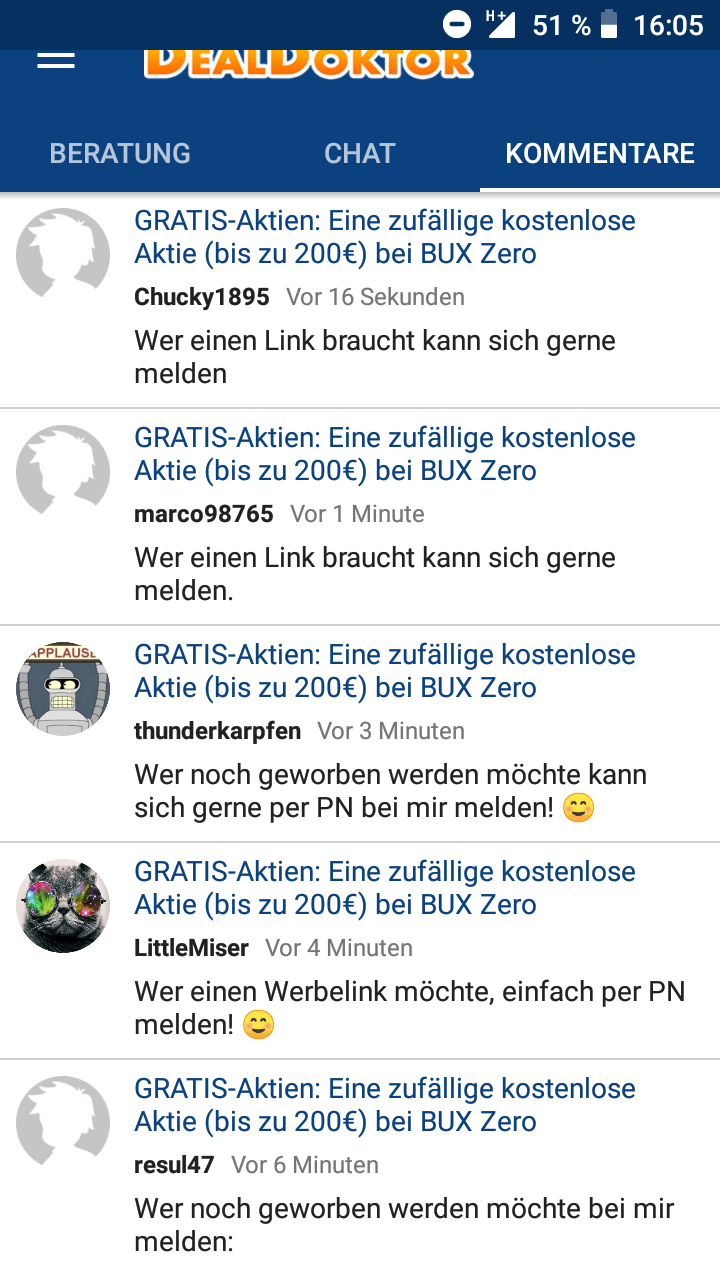Screen dimensions: 720x1280
Task: Select the Kommentare tab
Action: (600, 153)
